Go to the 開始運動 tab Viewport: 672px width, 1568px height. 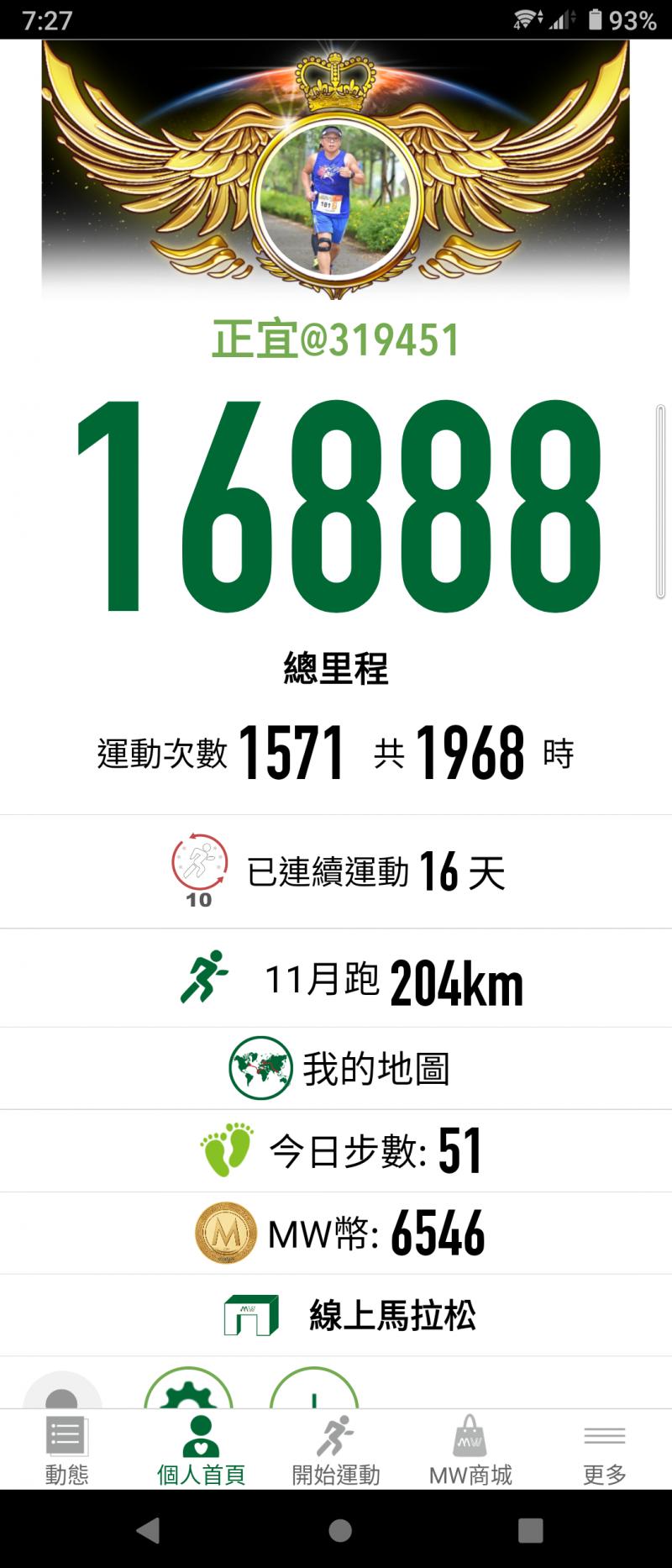coord(336,1450)
